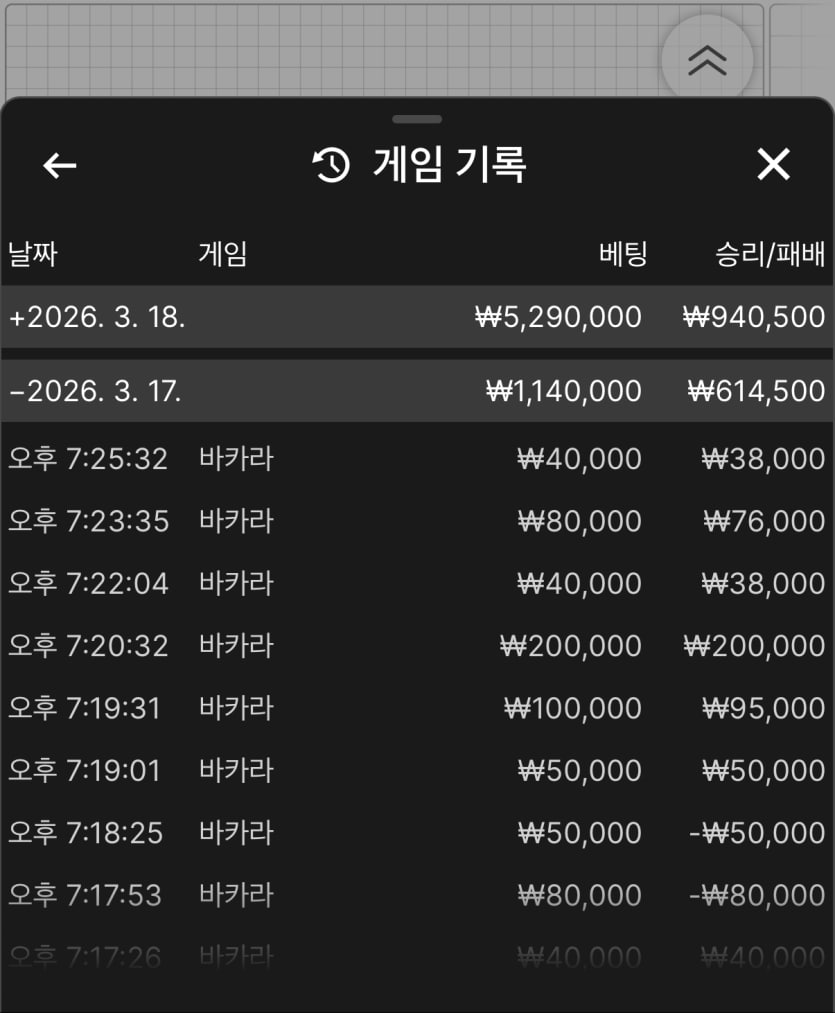The height and width of the screenshot is (1013, 835).
Task: Open the 오후 7:25:32 바카라 record
Action: pos(417,459)
